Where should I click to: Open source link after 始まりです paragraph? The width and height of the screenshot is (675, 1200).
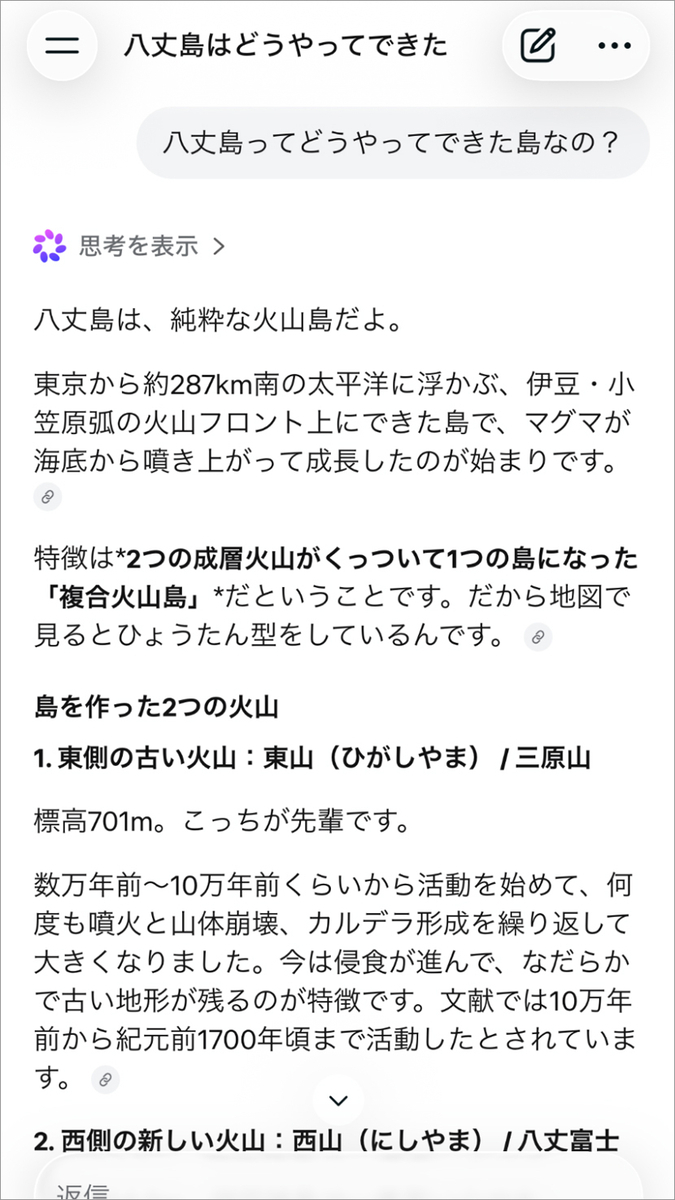(x=47, y=497)
